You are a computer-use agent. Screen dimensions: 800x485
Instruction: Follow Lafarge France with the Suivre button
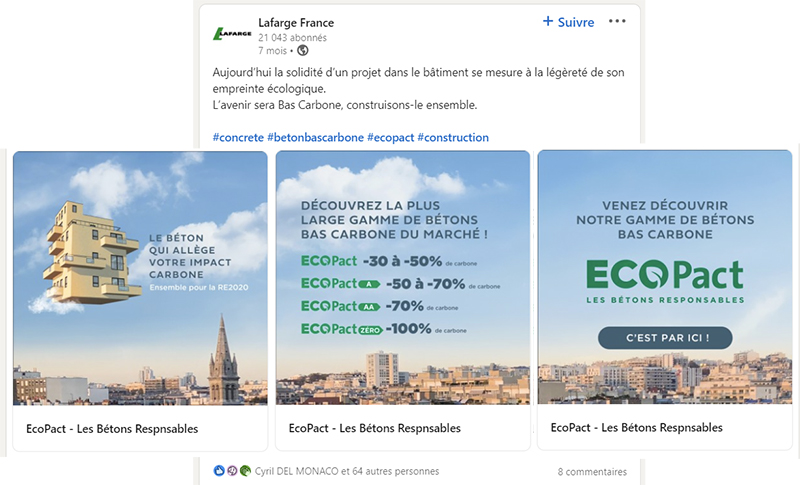pos(568,22)
